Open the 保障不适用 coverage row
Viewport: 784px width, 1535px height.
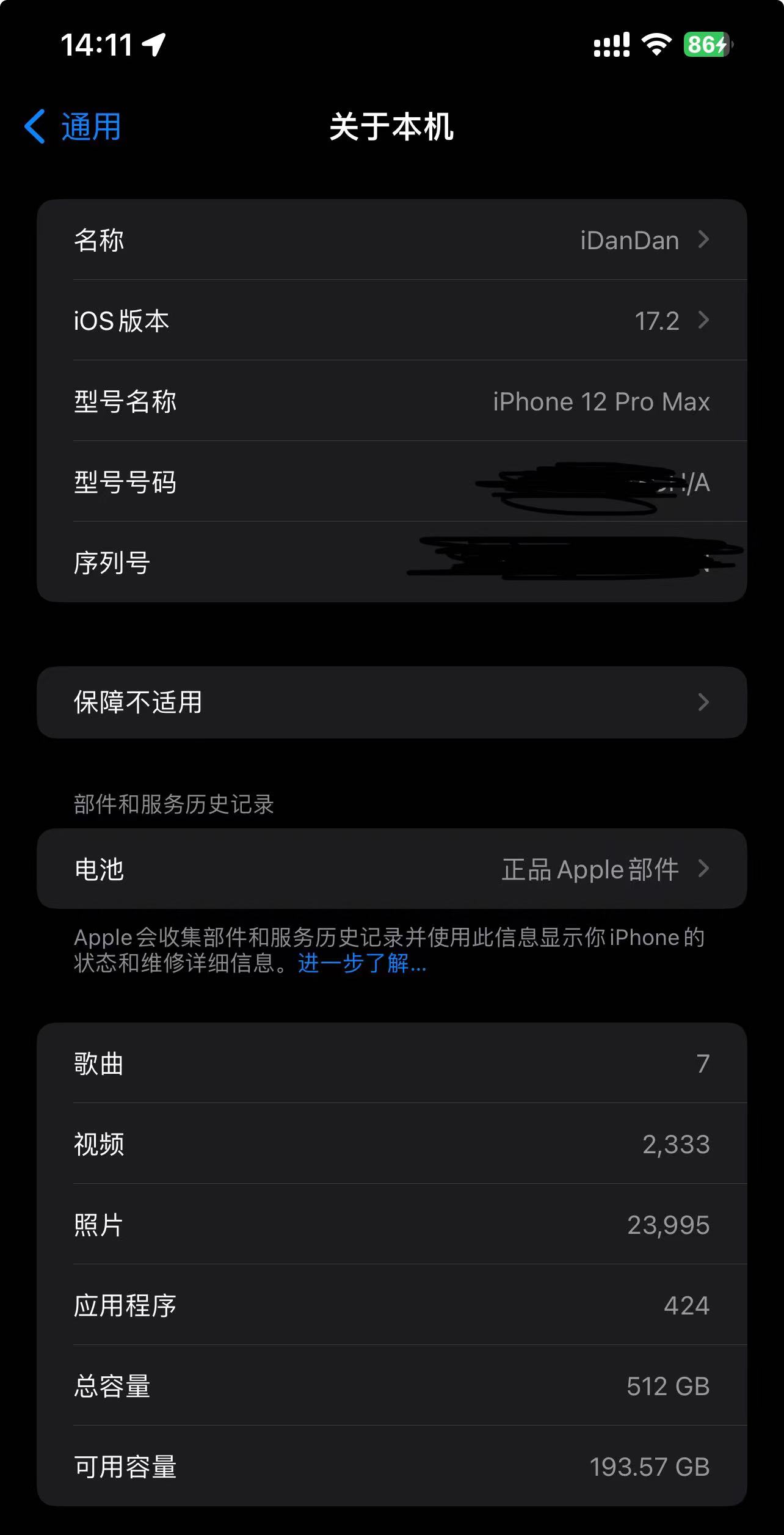(x=391, y=702)
